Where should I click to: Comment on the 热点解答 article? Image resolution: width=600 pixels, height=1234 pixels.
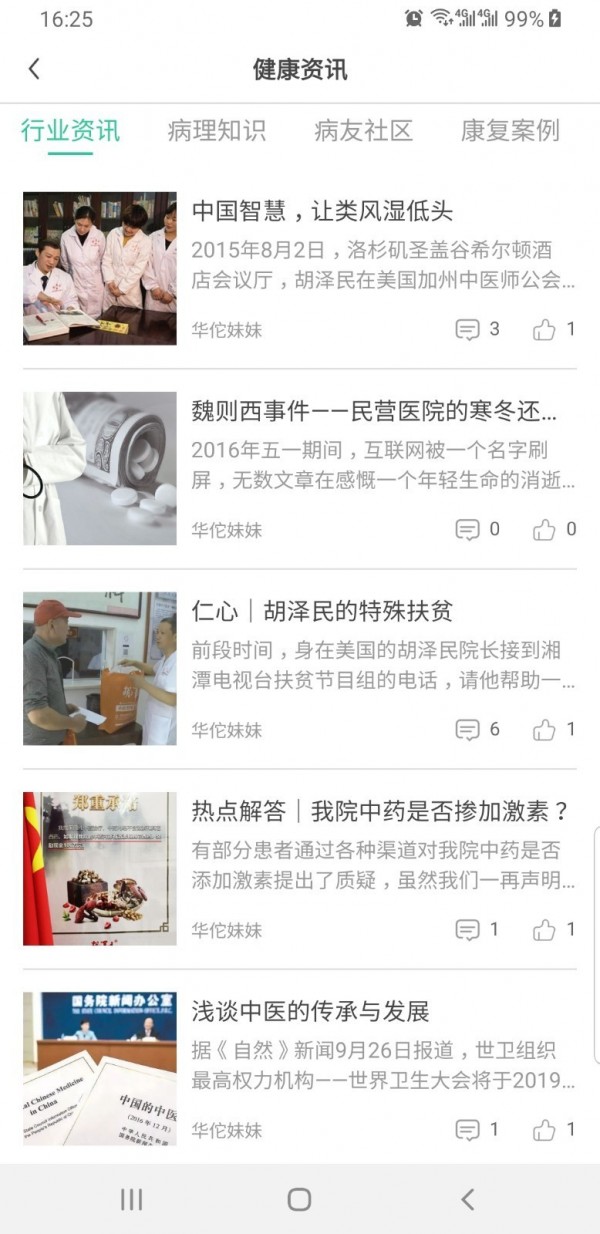coord(467,930)
